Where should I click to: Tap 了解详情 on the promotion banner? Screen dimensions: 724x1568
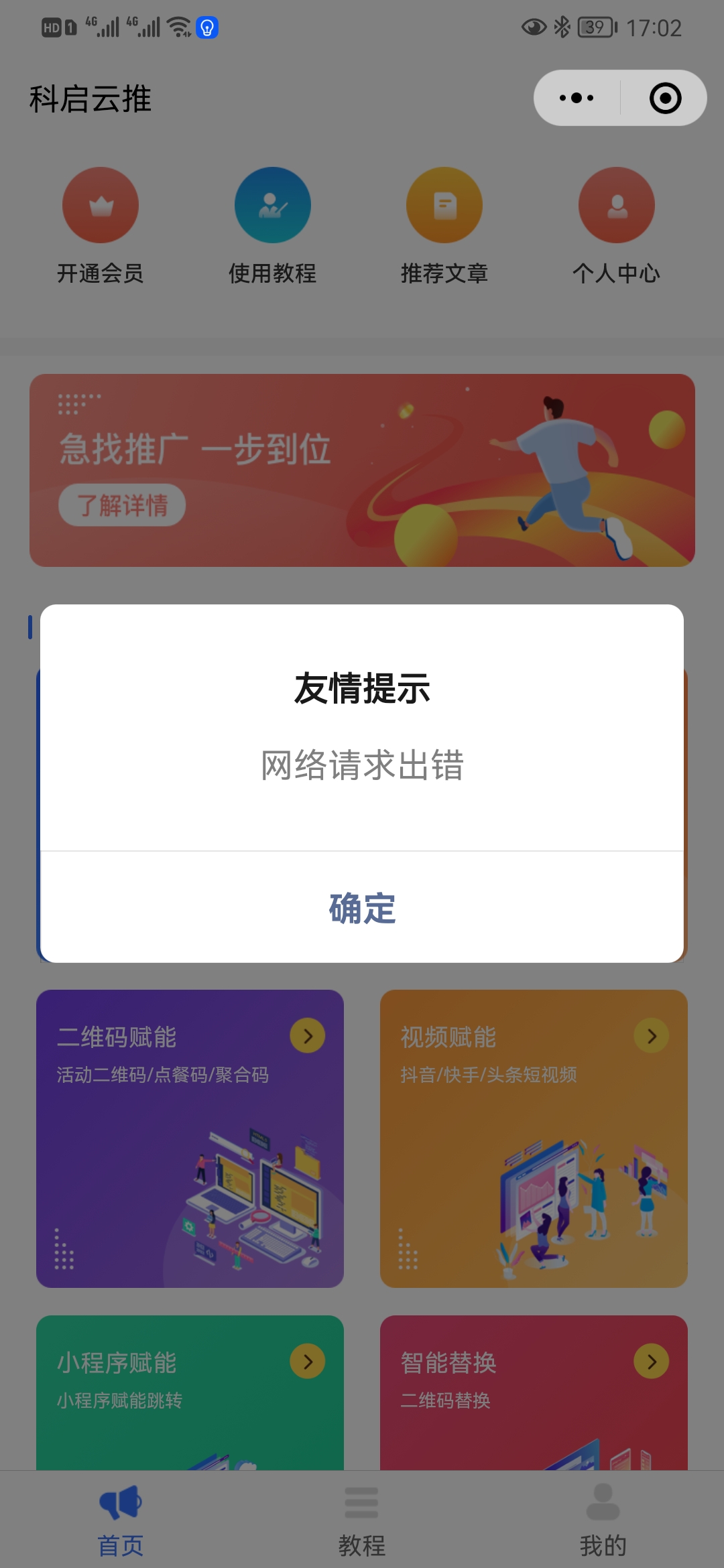point(122,505)
